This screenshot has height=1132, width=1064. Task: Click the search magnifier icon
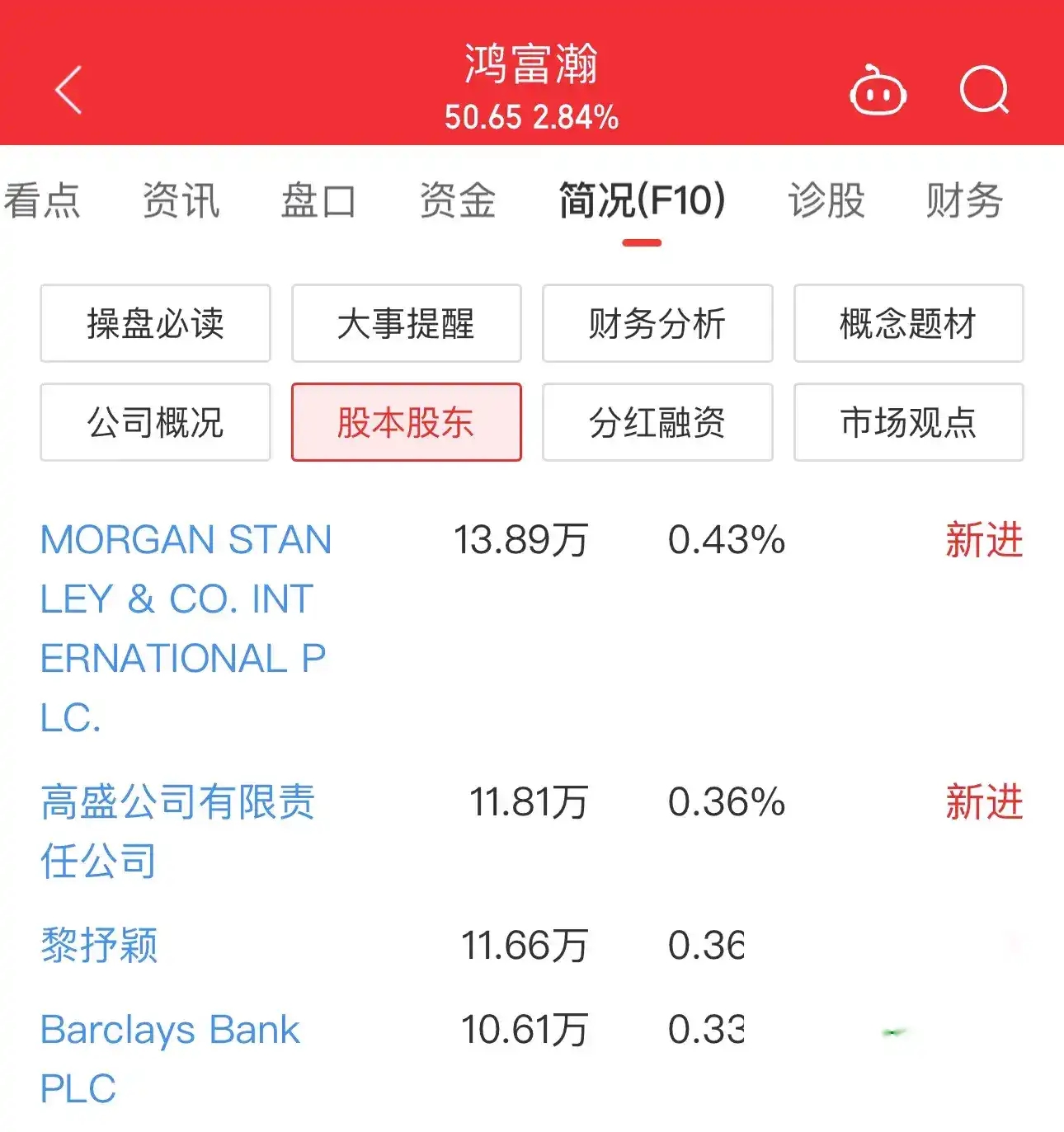[x=983, y=91]
